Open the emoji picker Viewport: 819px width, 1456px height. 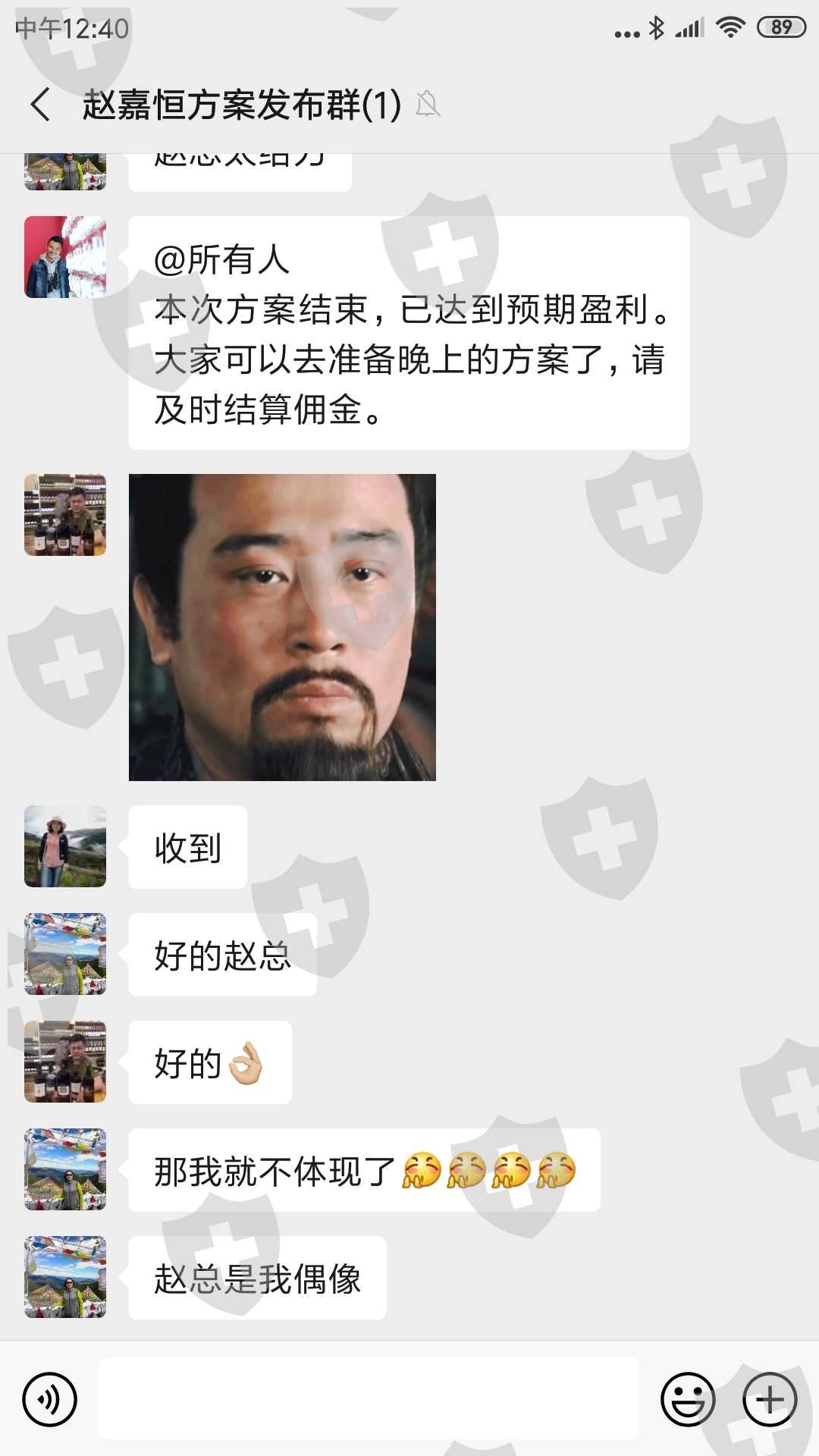click(x=688, y=1399)
